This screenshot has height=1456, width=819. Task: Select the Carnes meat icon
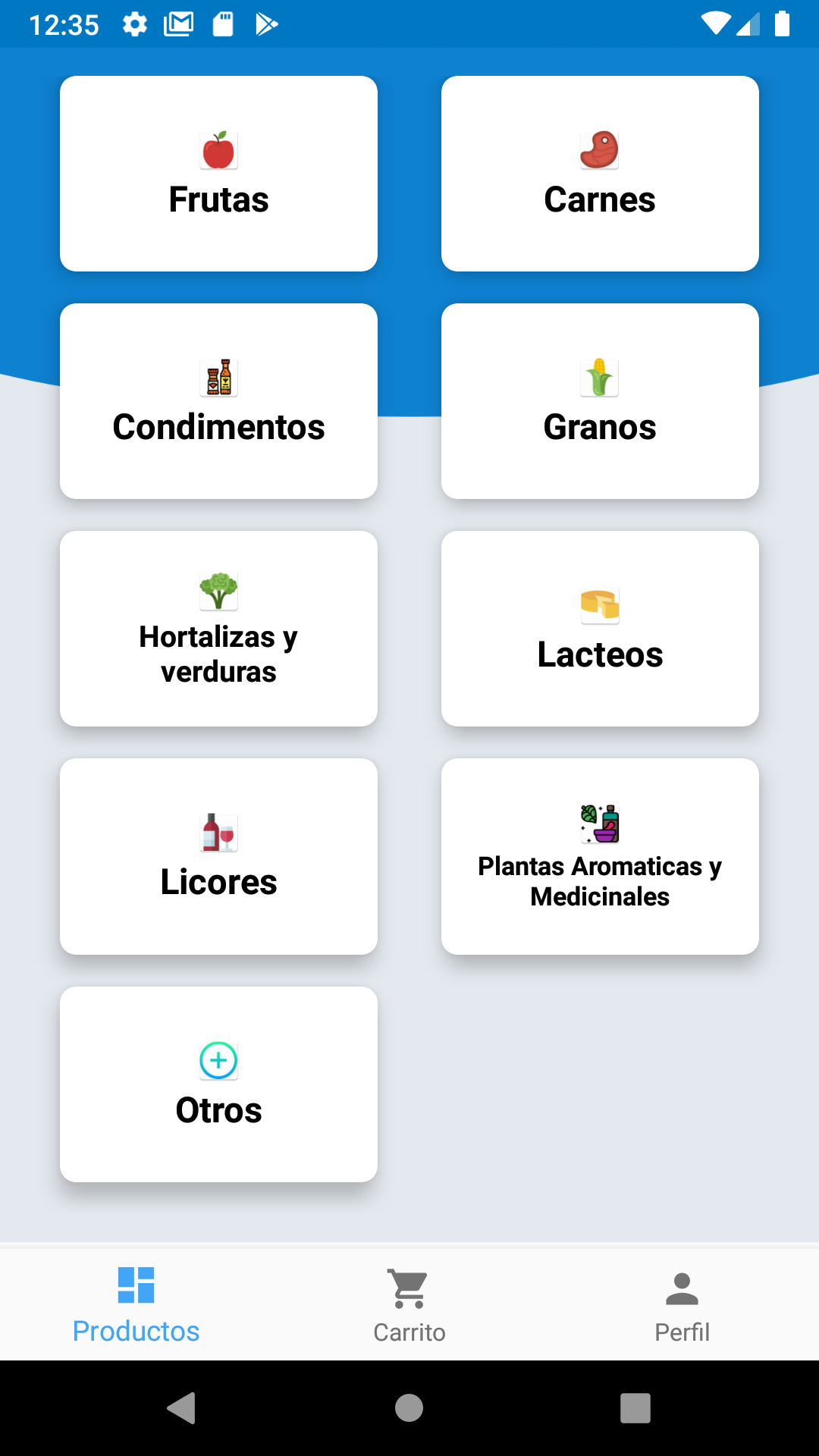point(600,150)
